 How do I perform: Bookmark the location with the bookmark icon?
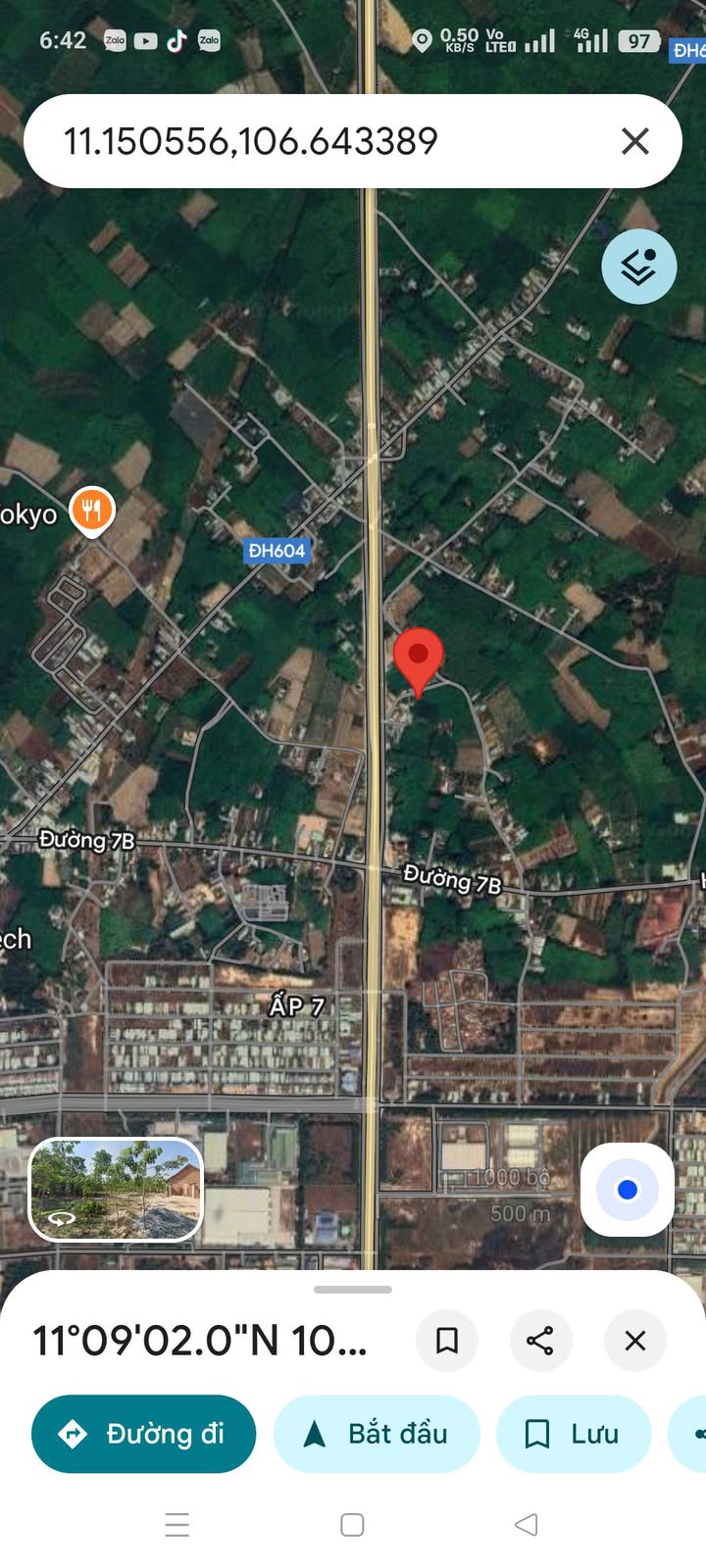pyautogui.click(x=447, y=1340)
